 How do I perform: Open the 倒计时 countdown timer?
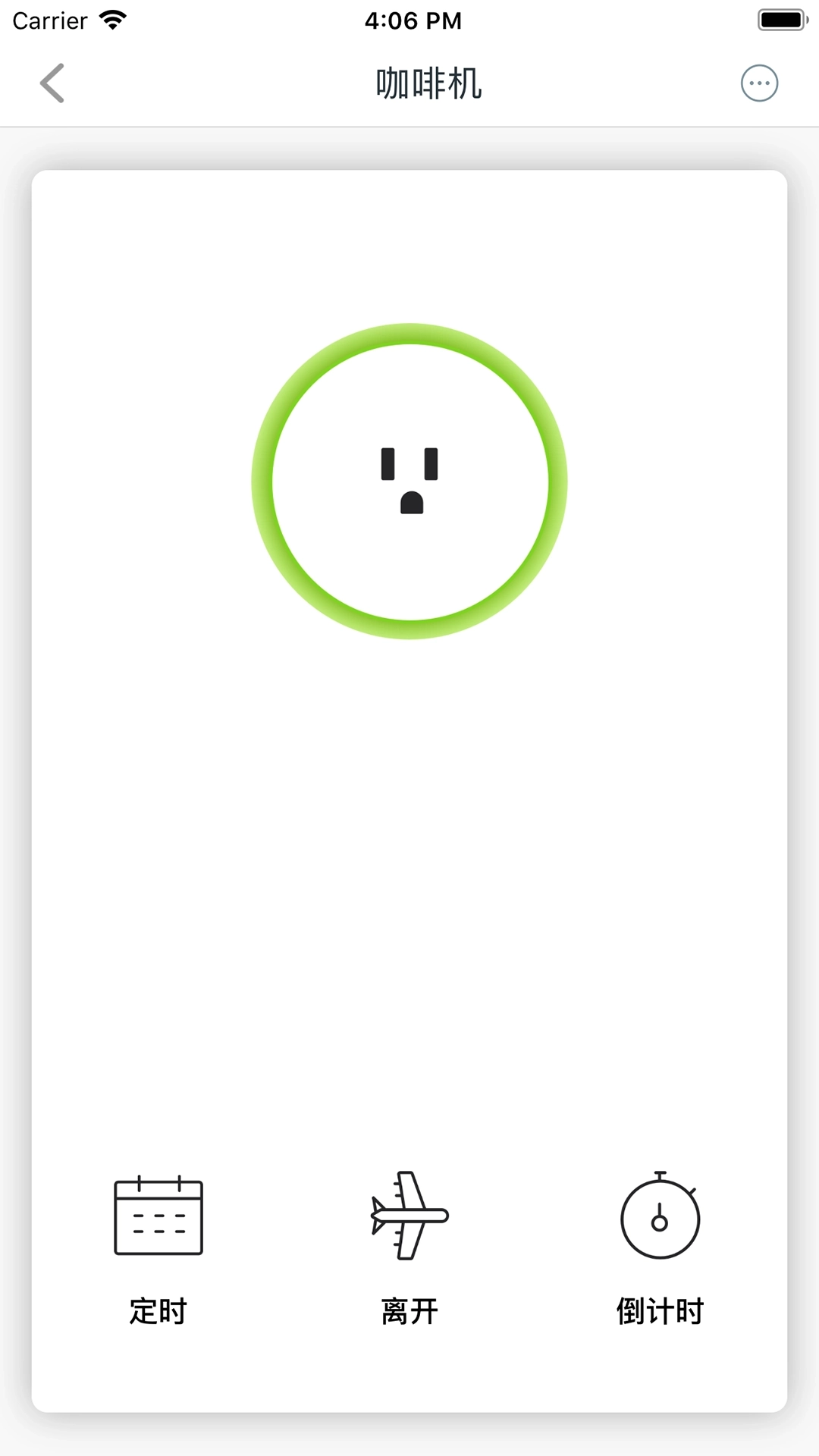pos(660,1247)
